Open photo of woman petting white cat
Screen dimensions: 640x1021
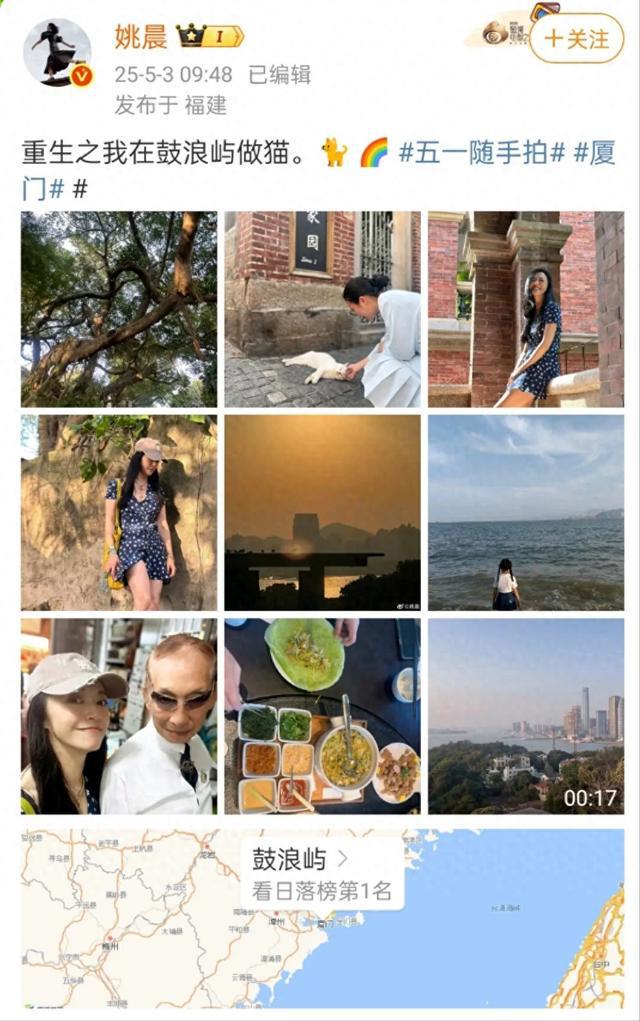tap(322, 309)
